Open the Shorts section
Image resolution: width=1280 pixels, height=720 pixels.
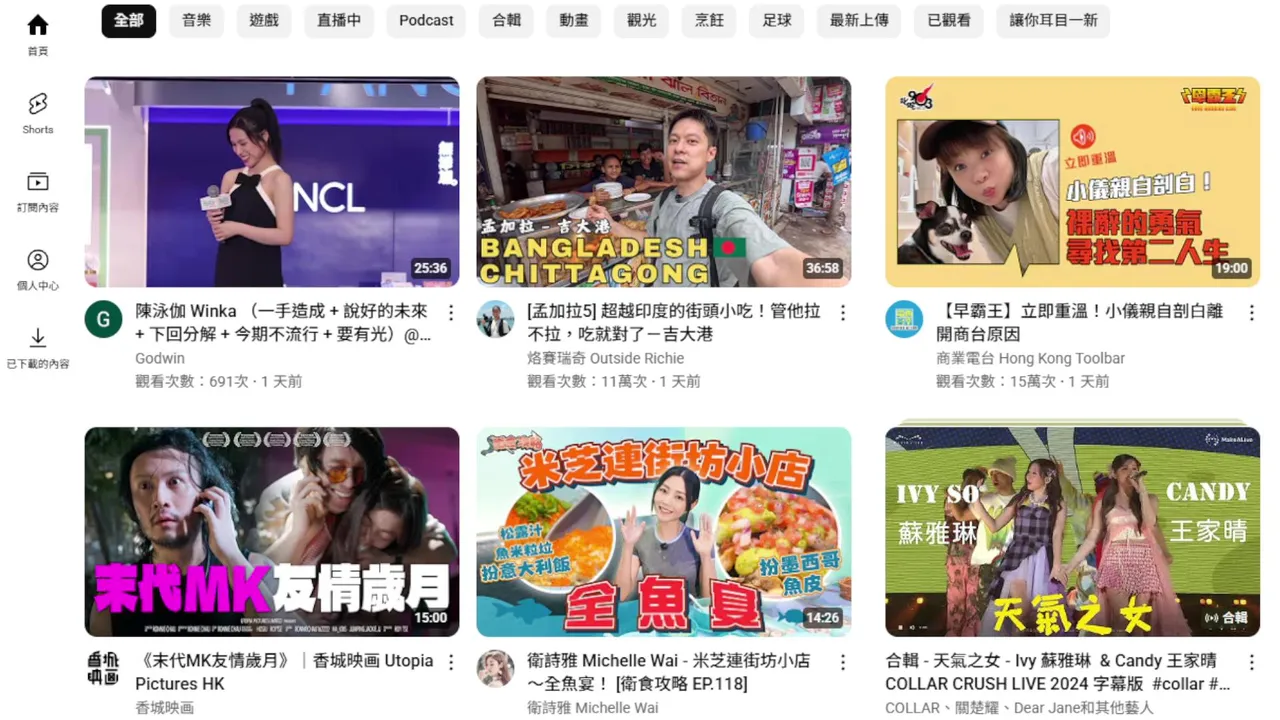coord(37,113)
